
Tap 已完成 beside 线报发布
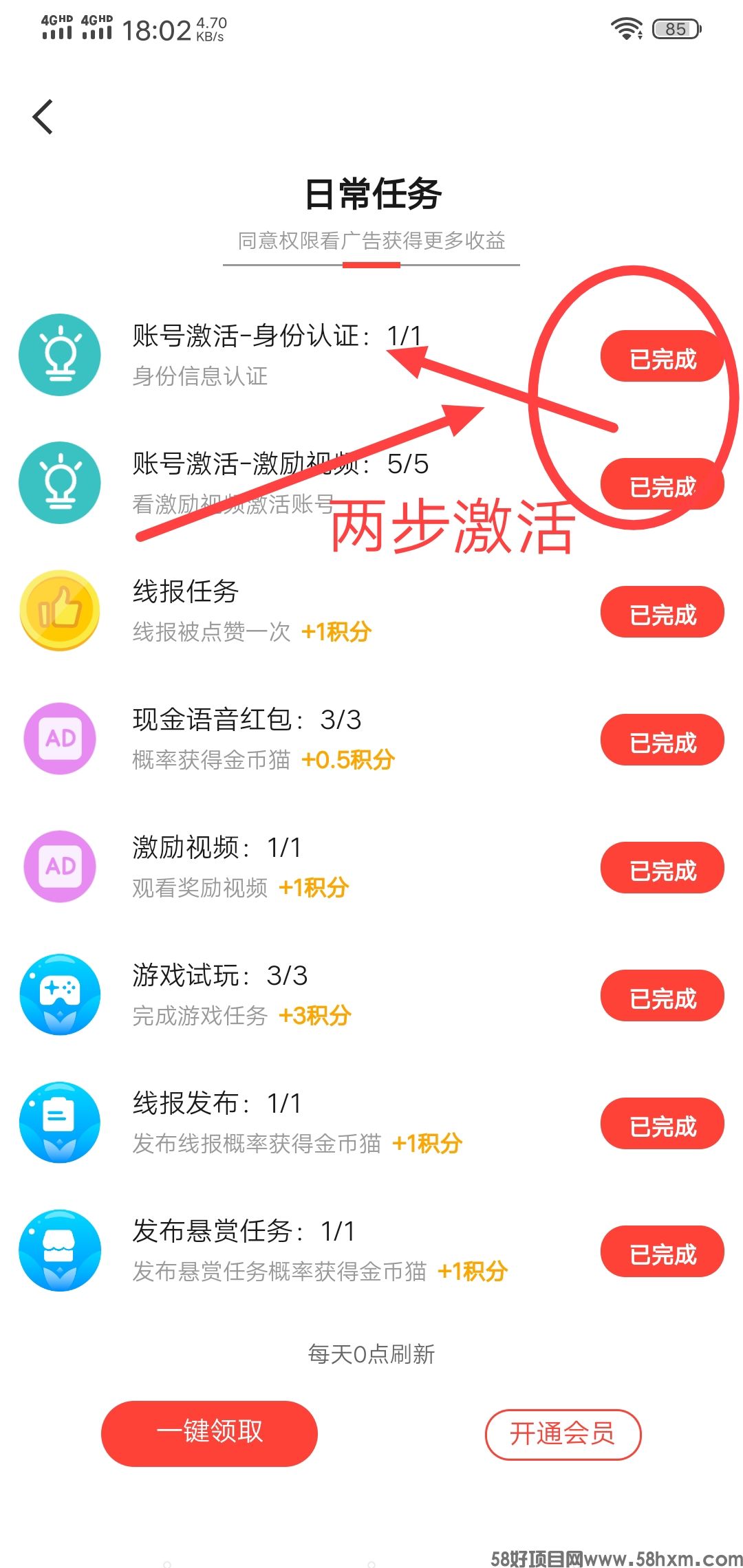pyautogui.click(x=662, y=1125)
